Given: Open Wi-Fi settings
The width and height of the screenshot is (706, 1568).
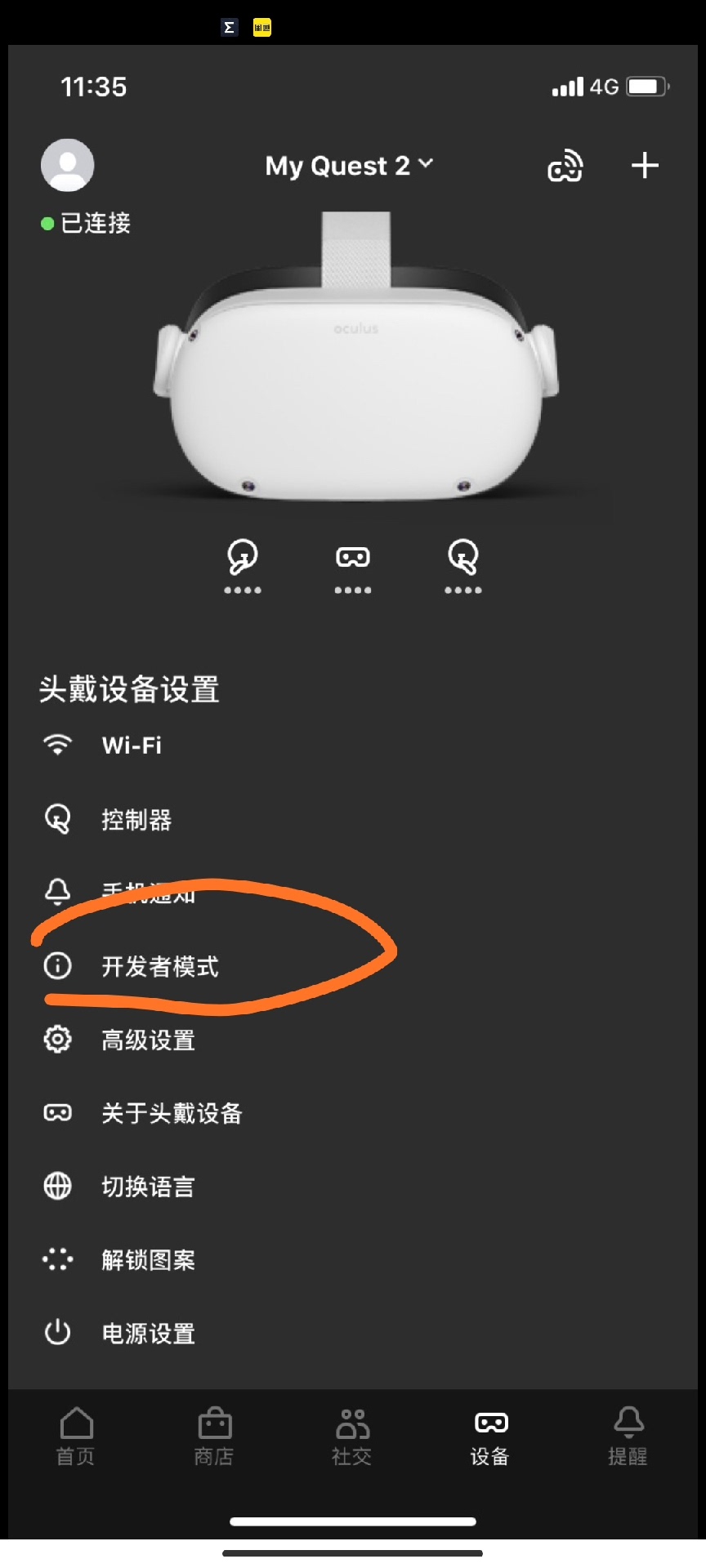Looking at the screenshot, I should (131, 745).
